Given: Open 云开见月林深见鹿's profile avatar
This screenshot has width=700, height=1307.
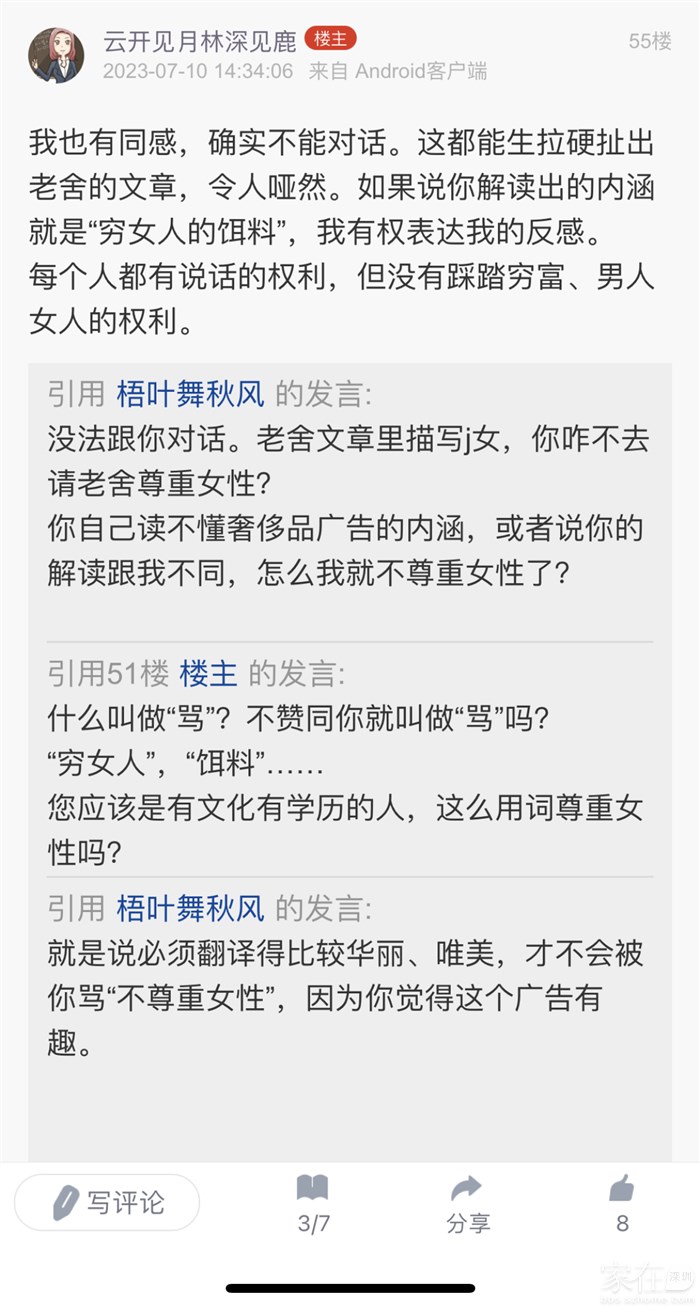Looking at the screenshot, I should click(56, 55).
